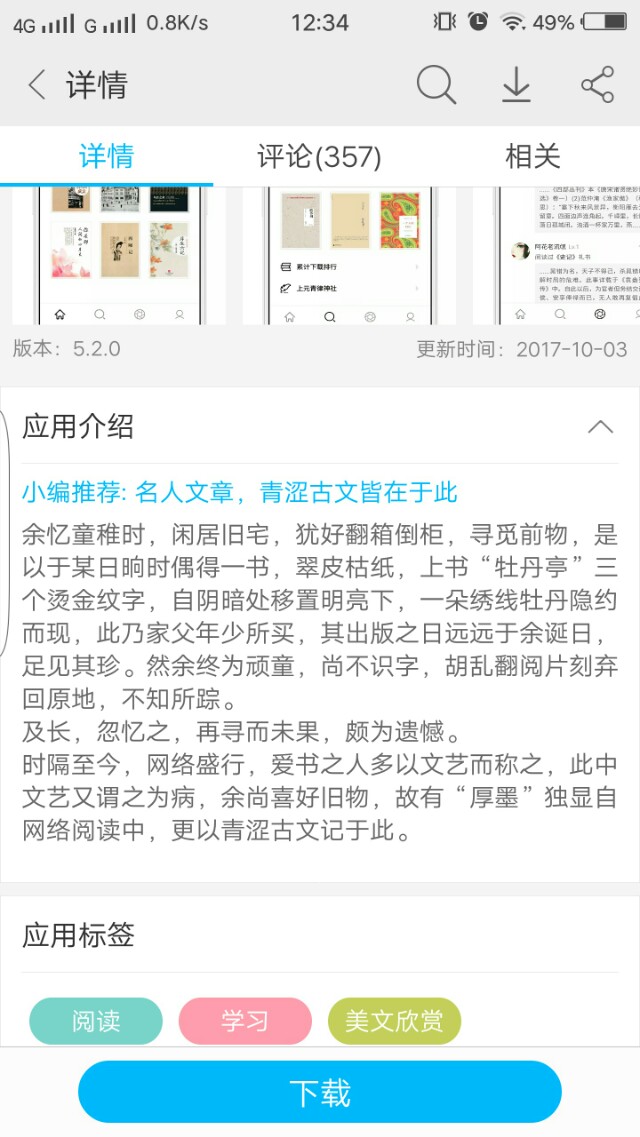Open the middle app screenshot preview
640x1137 pixels.
tap(349, 255)
